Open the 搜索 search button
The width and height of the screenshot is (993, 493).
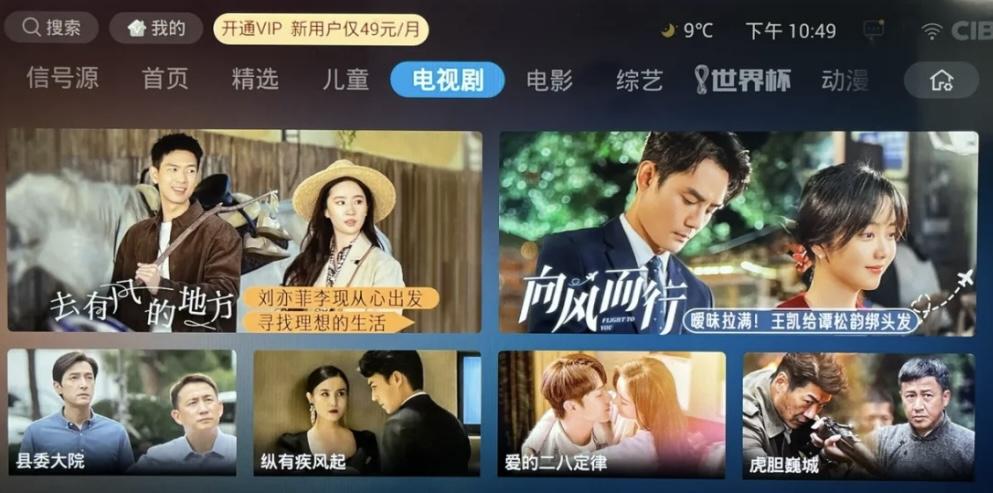(52, 29)
